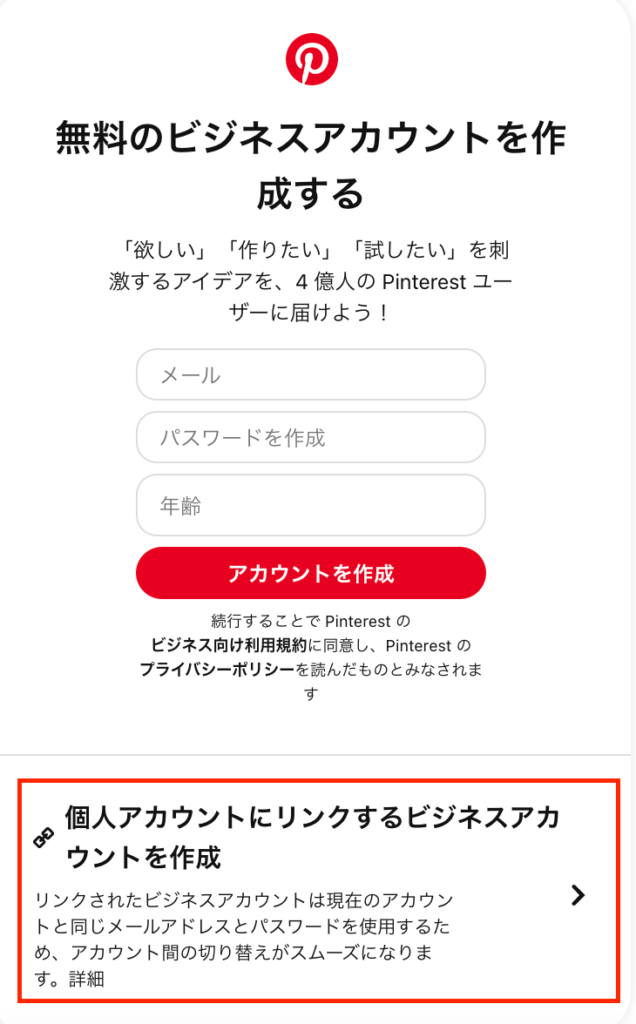Select the パスワードを作成 field
Viewport: 636px width, 1024px height.
(x=311, y=437)
